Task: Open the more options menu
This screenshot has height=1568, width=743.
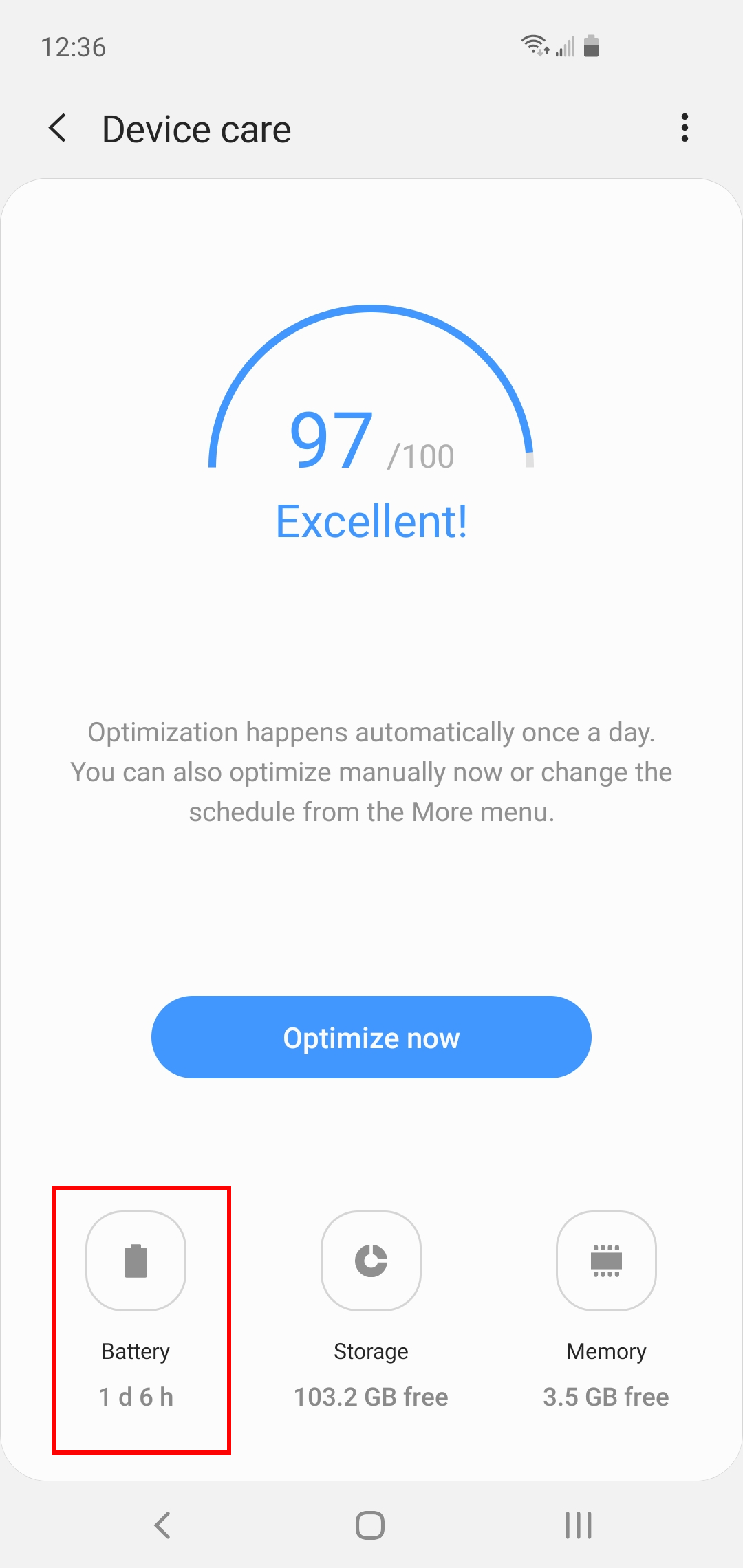Action: click(x=684, y=128)
